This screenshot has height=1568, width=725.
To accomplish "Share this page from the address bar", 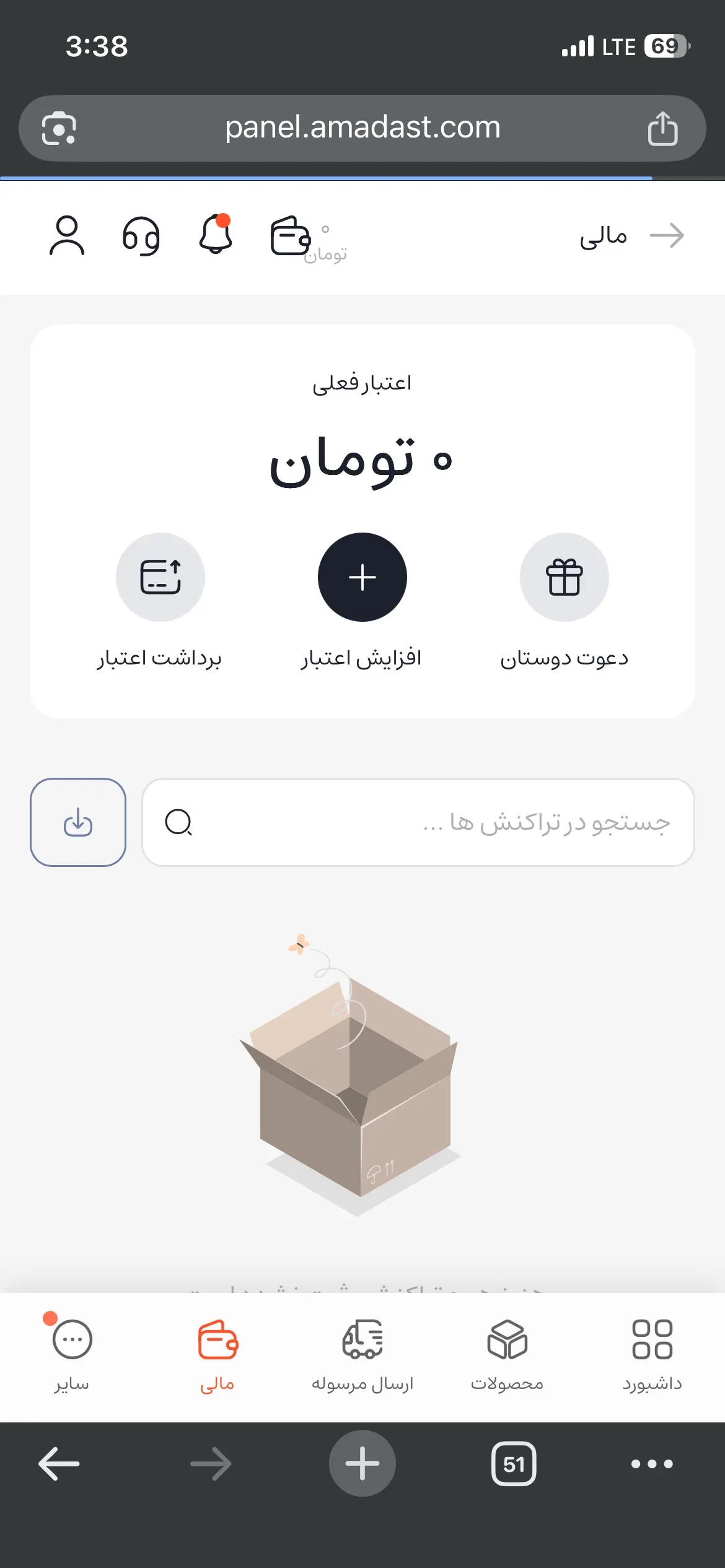I will tap(662, 129).
